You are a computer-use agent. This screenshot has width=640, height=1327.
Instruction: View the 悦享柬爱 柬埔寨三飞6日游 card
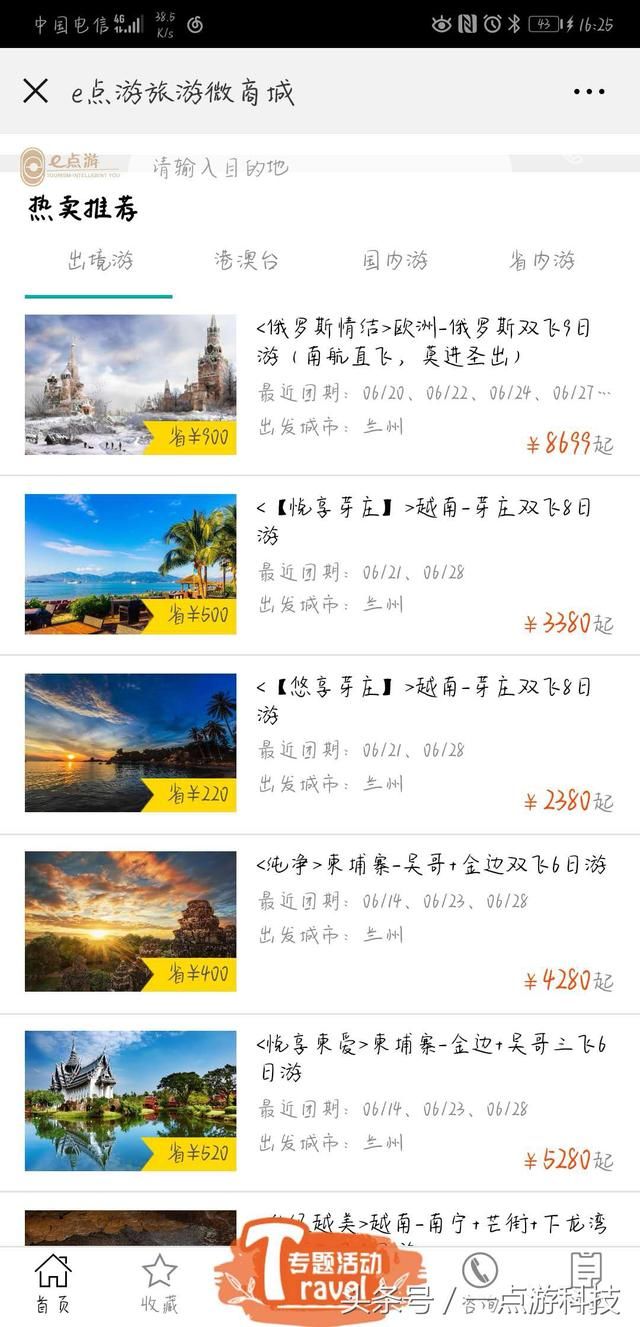[320, 1102]
